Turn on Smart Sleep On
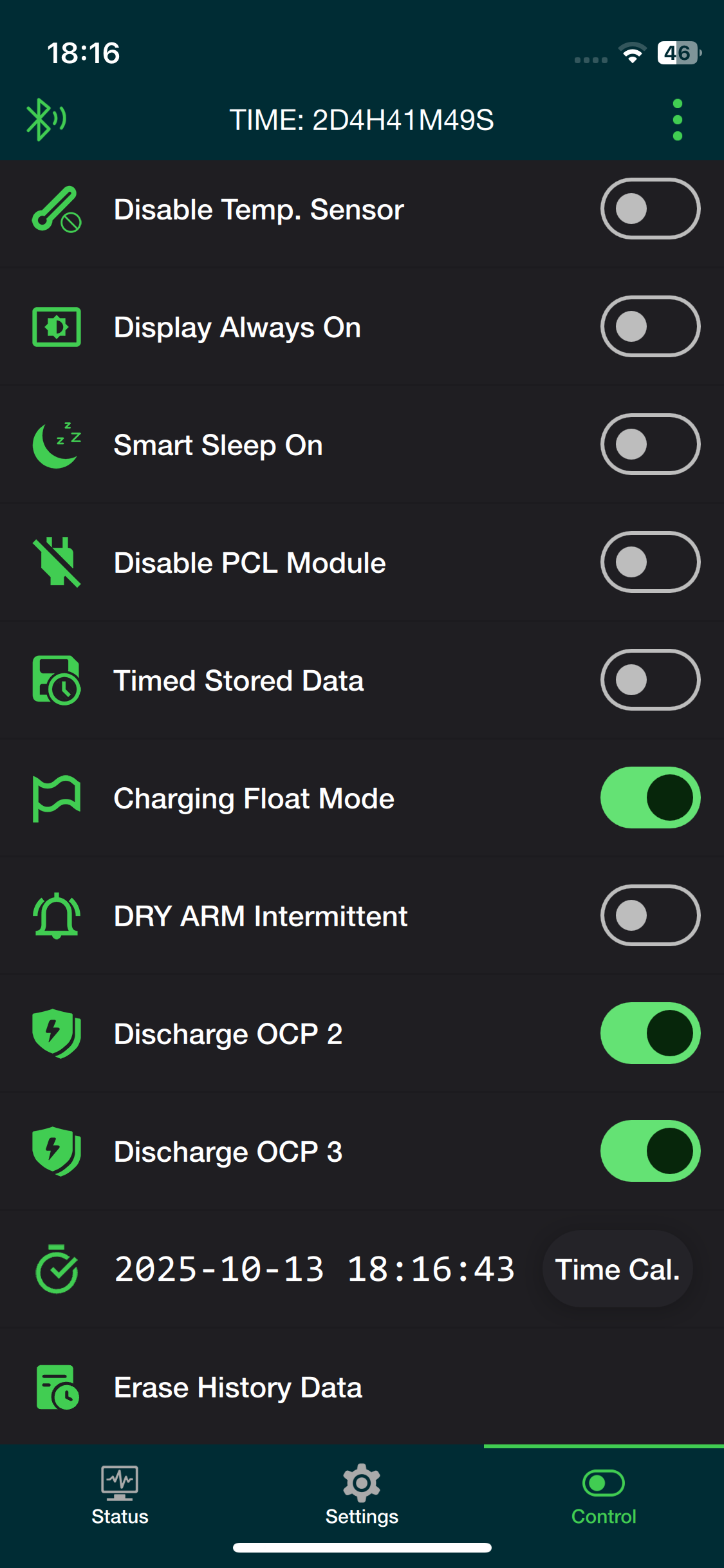Image resolution: width=724 pixels, height=1568 pixels. tap(650, 445)
